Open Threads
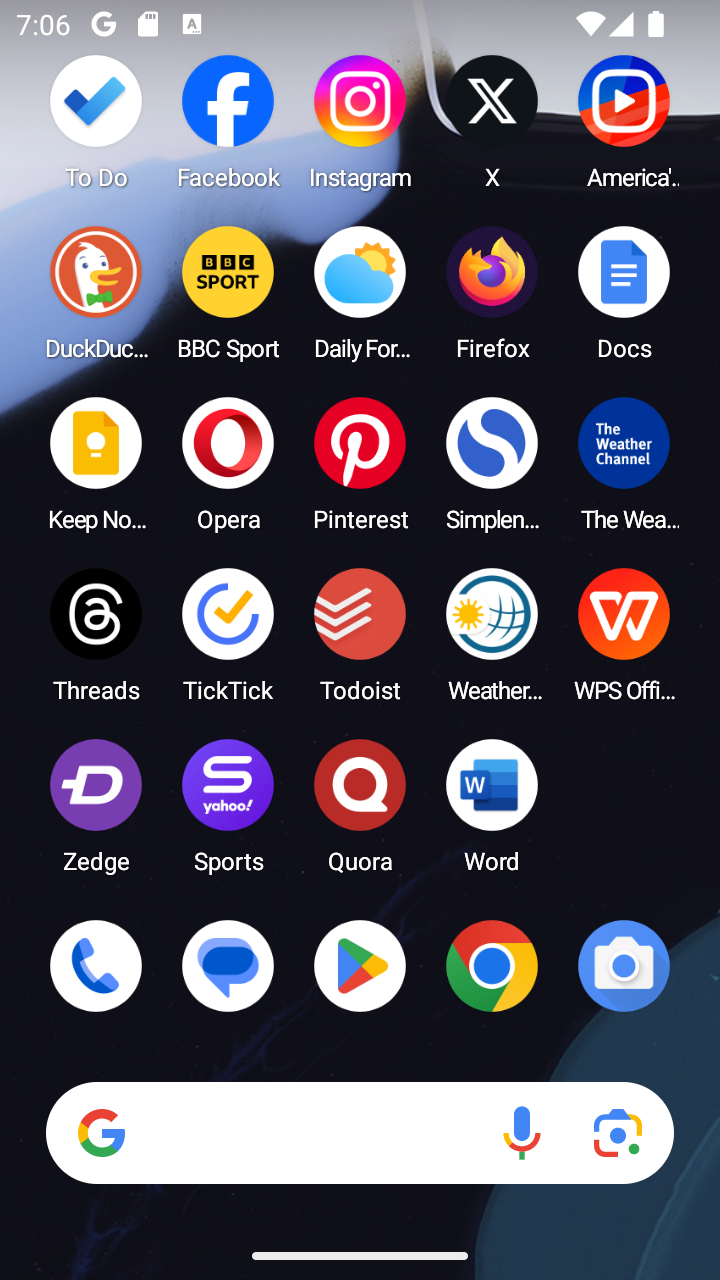The height and width of the screenshot is (1280, 720). click(96, 615)
